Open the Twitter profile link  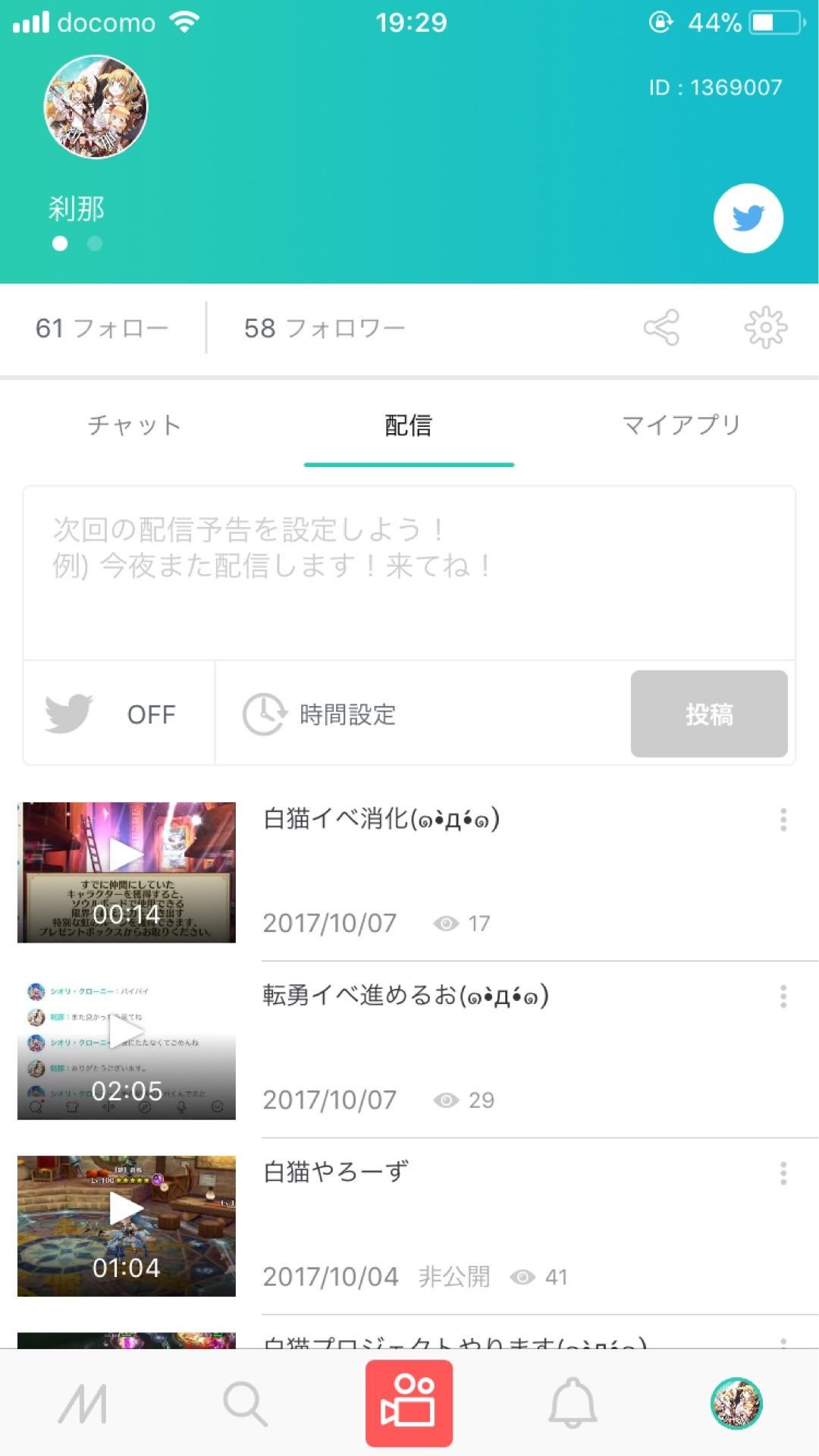(747, 218)
